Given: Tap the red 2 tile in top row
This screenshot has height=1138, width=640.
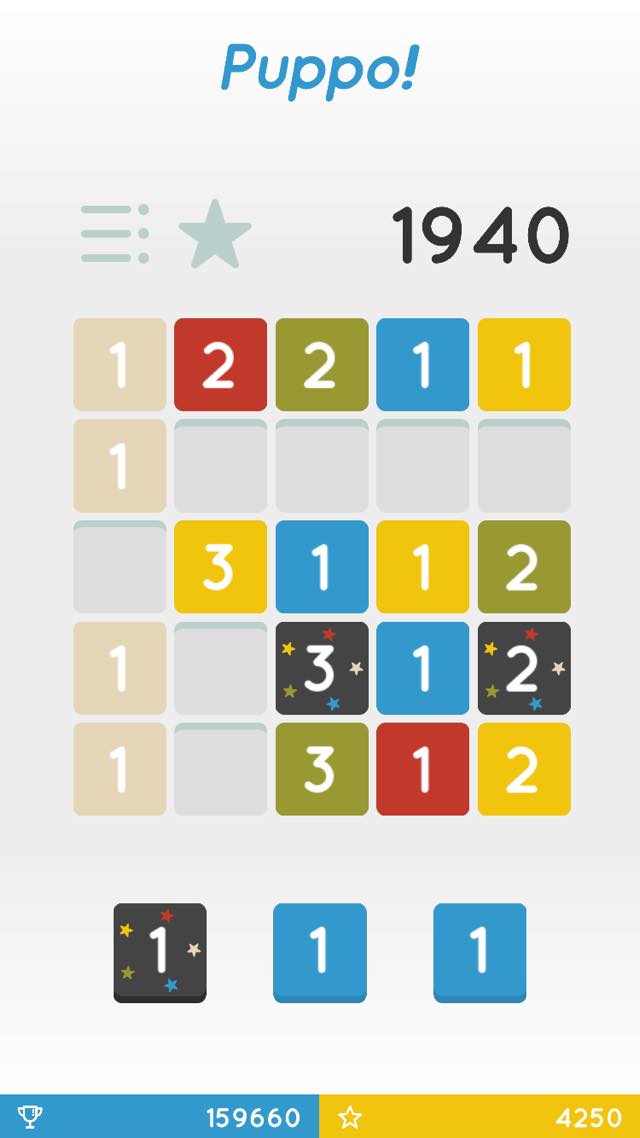Looking at the screenshot, I should [220, 365].
